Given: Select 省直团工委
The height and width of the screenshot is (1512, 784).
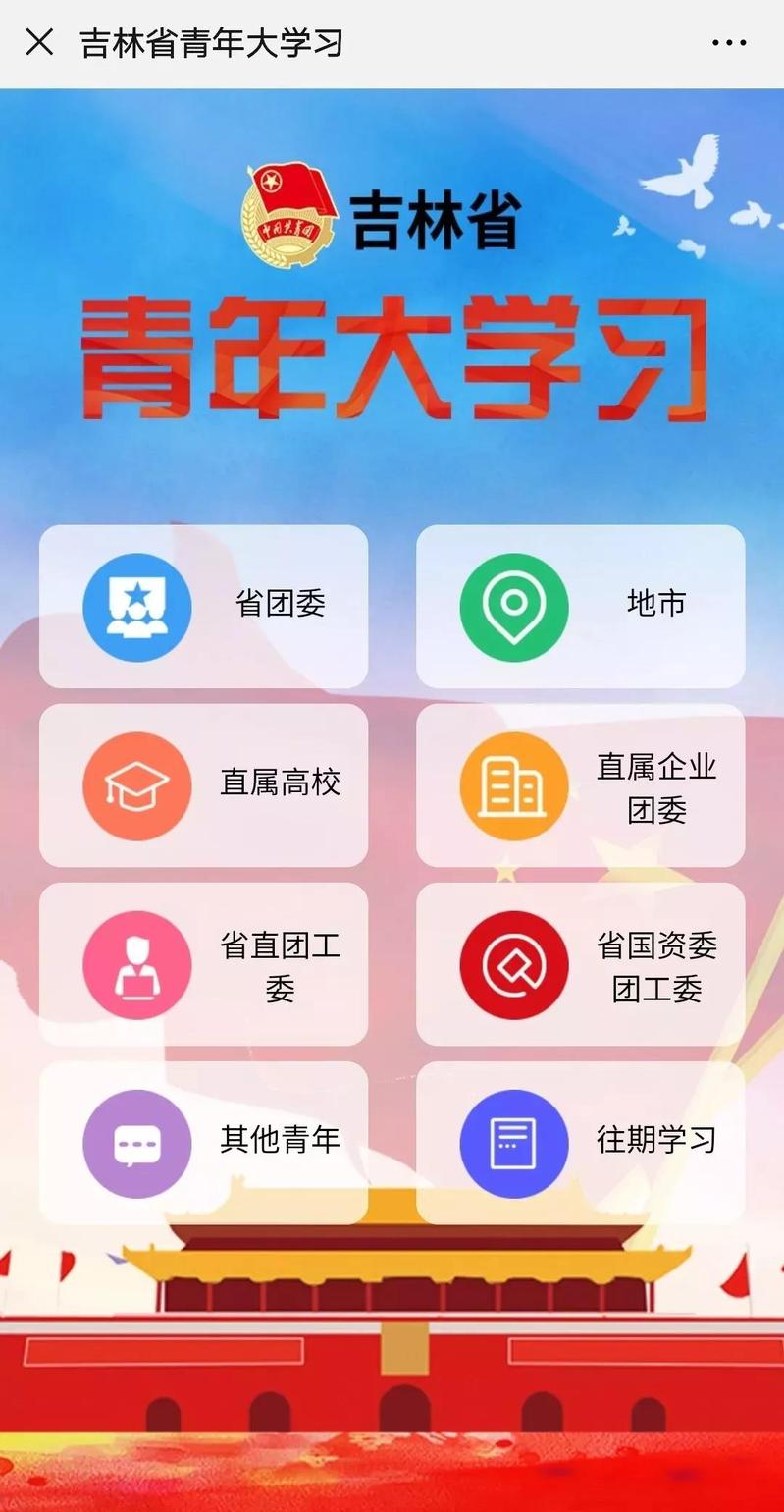Looking at the screenshot, I should coord(203,963).
